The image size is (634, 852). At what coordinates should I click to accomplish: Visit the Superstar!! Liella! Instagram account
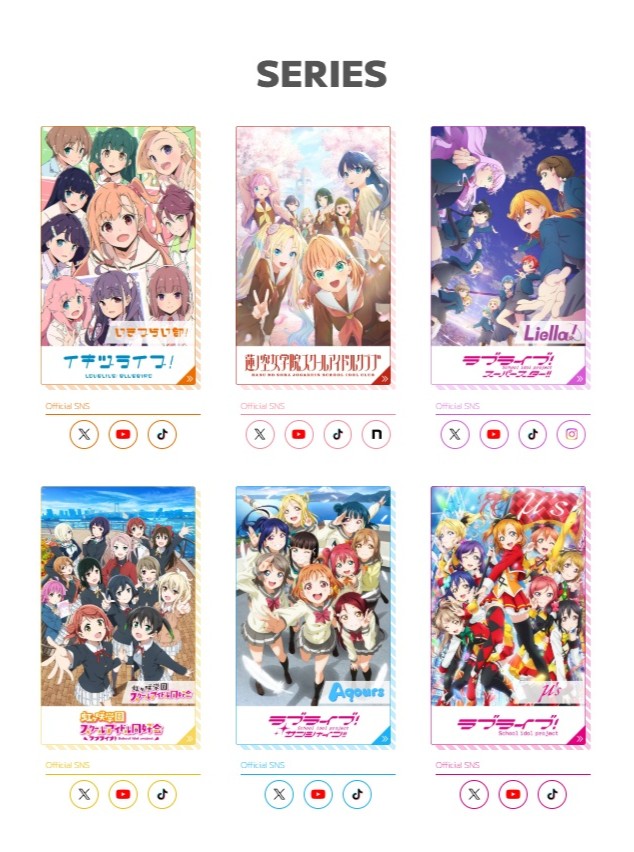(x=572, y=435)
